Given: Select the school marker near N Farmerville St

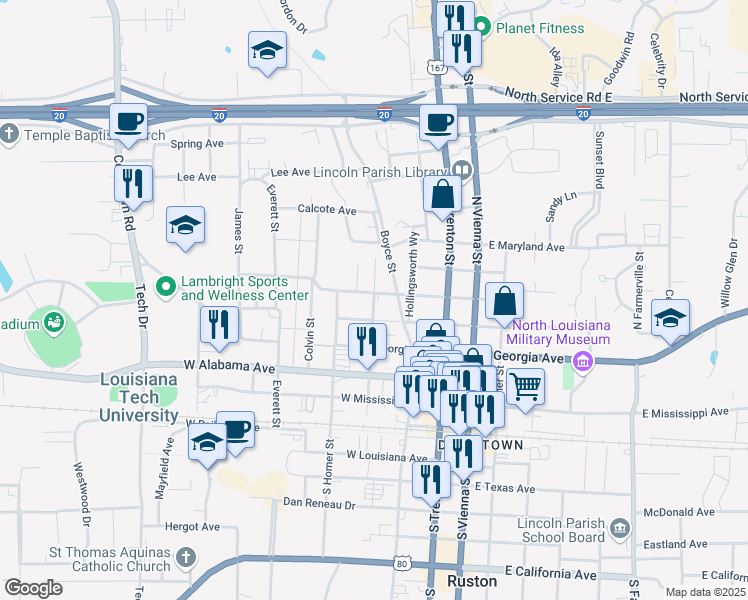Looking at the screenshot, I should pyautogui.click(x=670, y=318).
